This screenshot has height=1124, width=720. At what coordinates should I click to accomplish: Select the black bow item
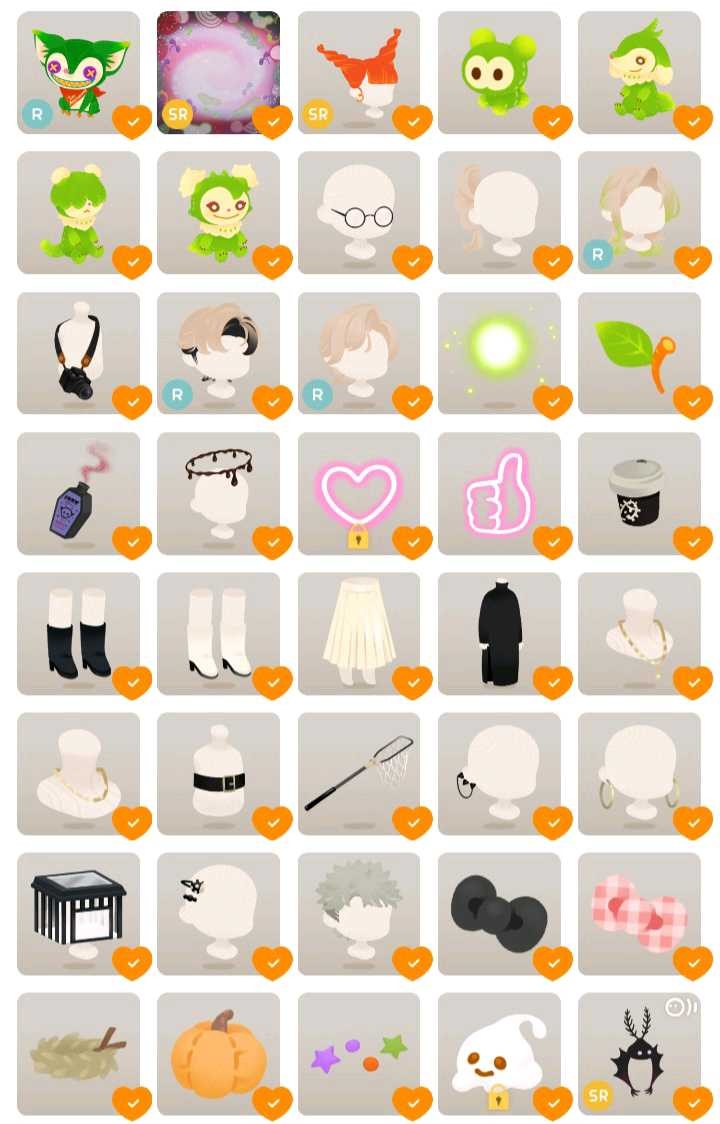pyautogui.click(x=499, y=912)
